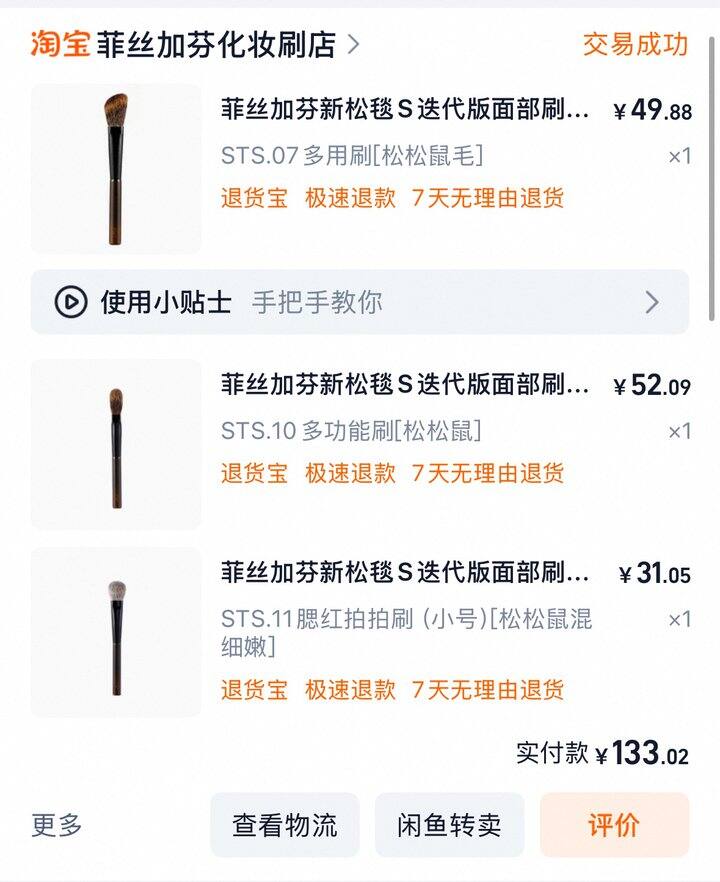The image size is (720, 882).
Task: Open the STS.11 腮红拍拍刷 product image
Action: (x=116, y=632)
